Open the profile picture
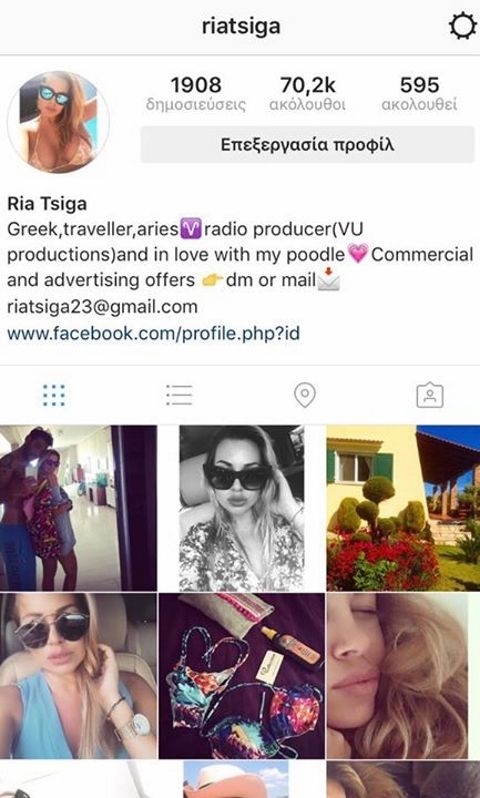The image size is (480, 798). click(x=58, y=122)
